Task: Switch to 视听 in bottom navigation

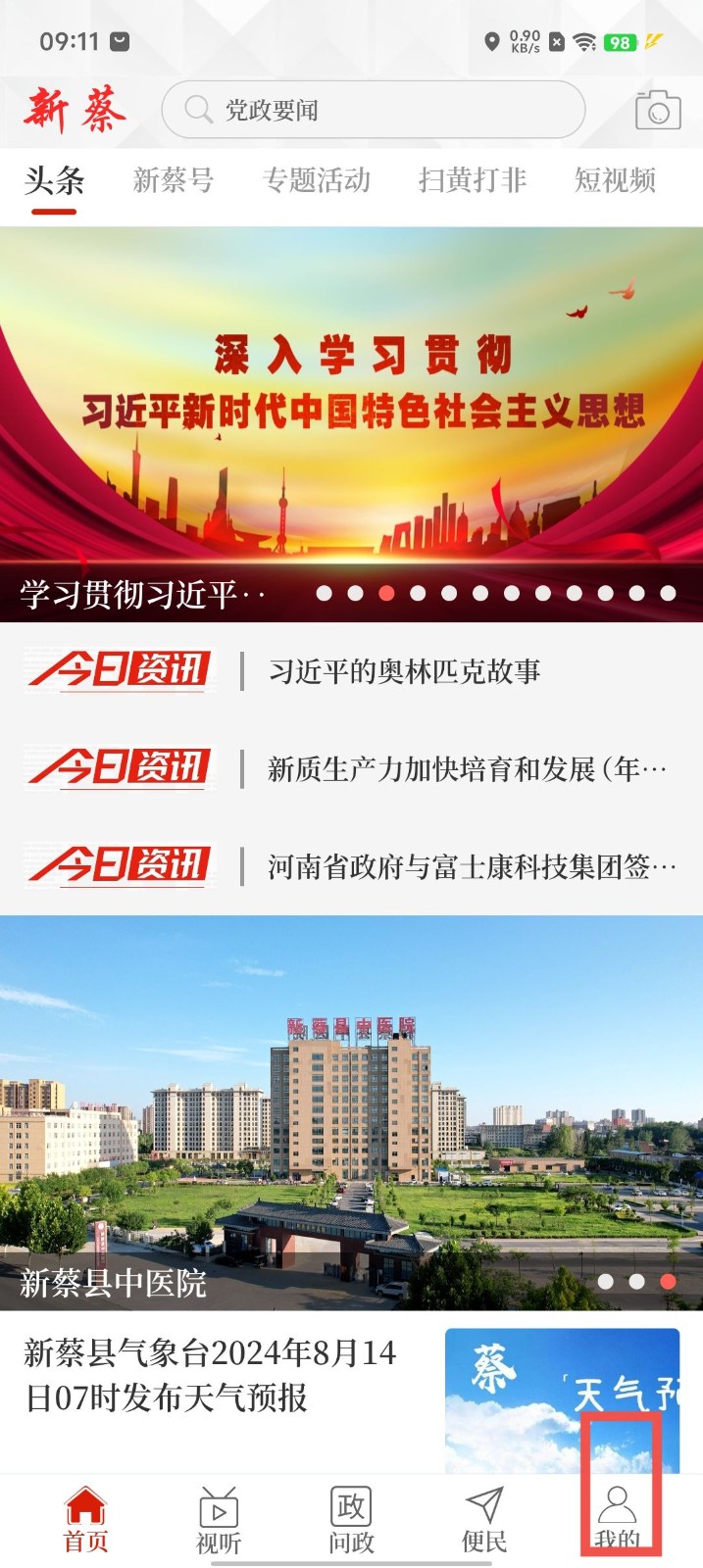Action: (x=219, y=1519)
